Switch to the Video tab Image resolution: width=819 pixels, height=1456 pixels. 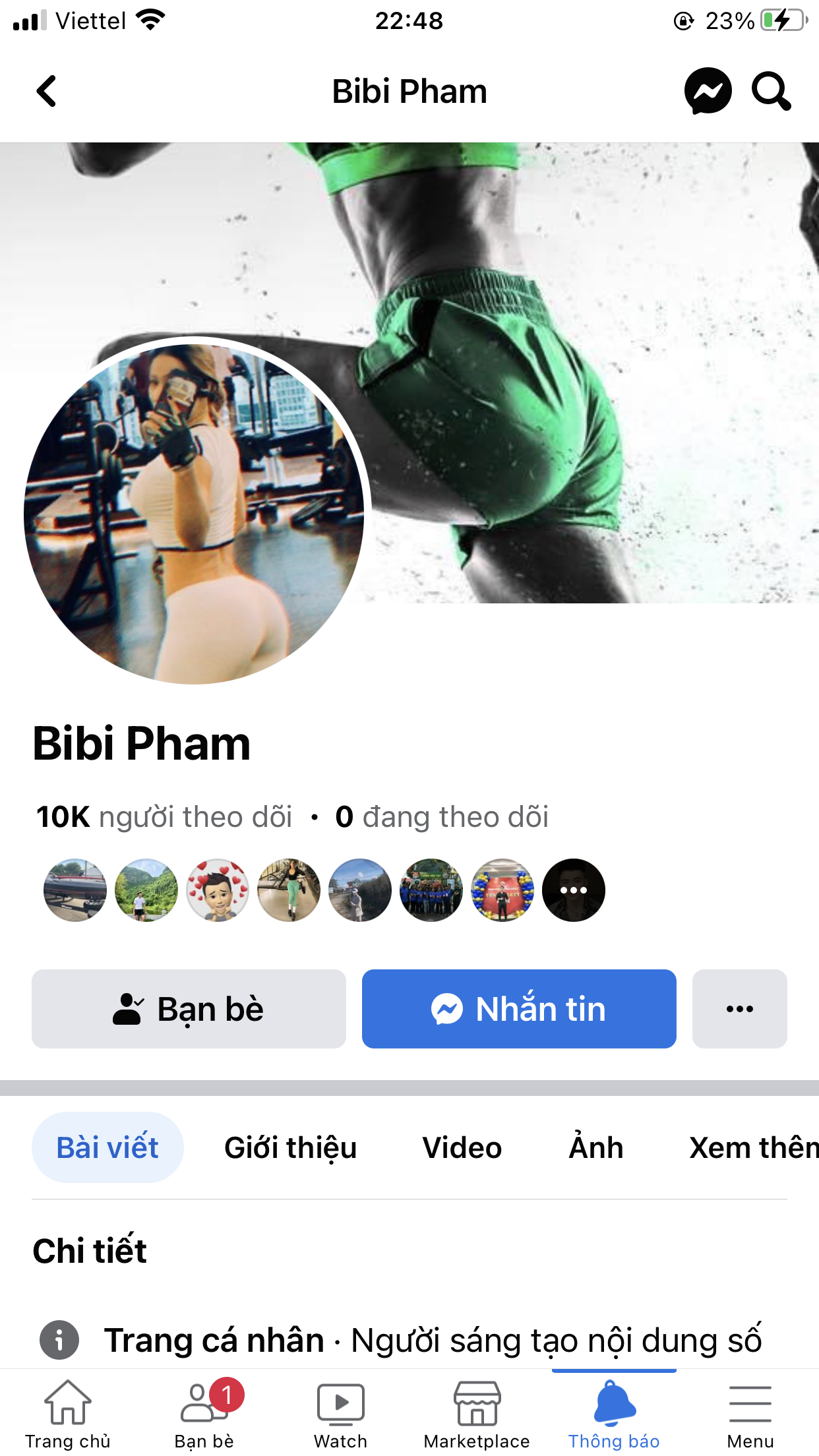(x=462, y=1147)
